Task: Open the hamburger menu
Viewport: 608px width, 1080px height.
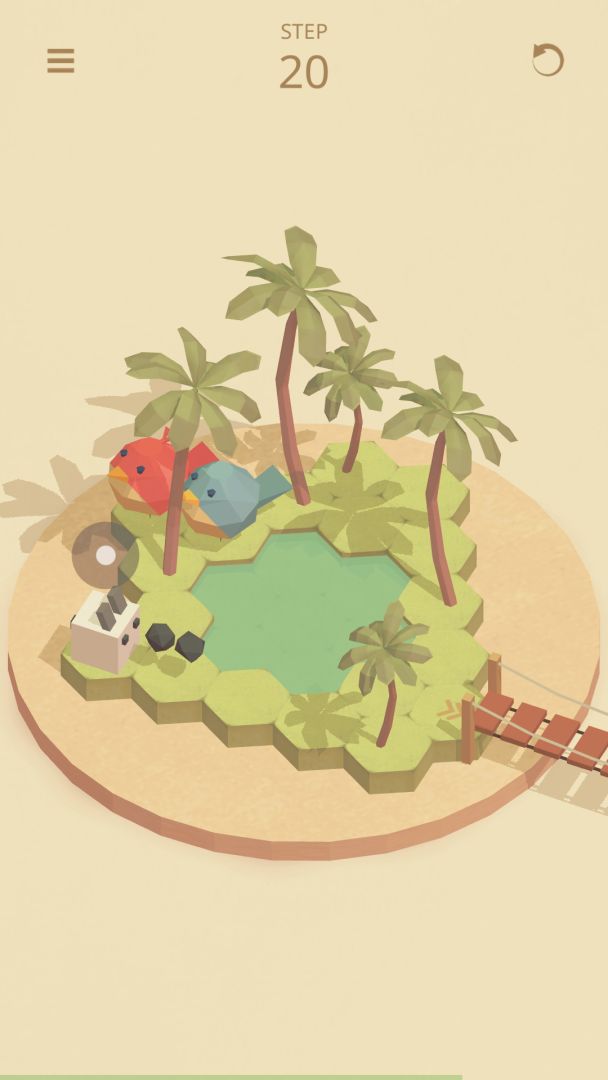Action: click(x=61, y=61)
